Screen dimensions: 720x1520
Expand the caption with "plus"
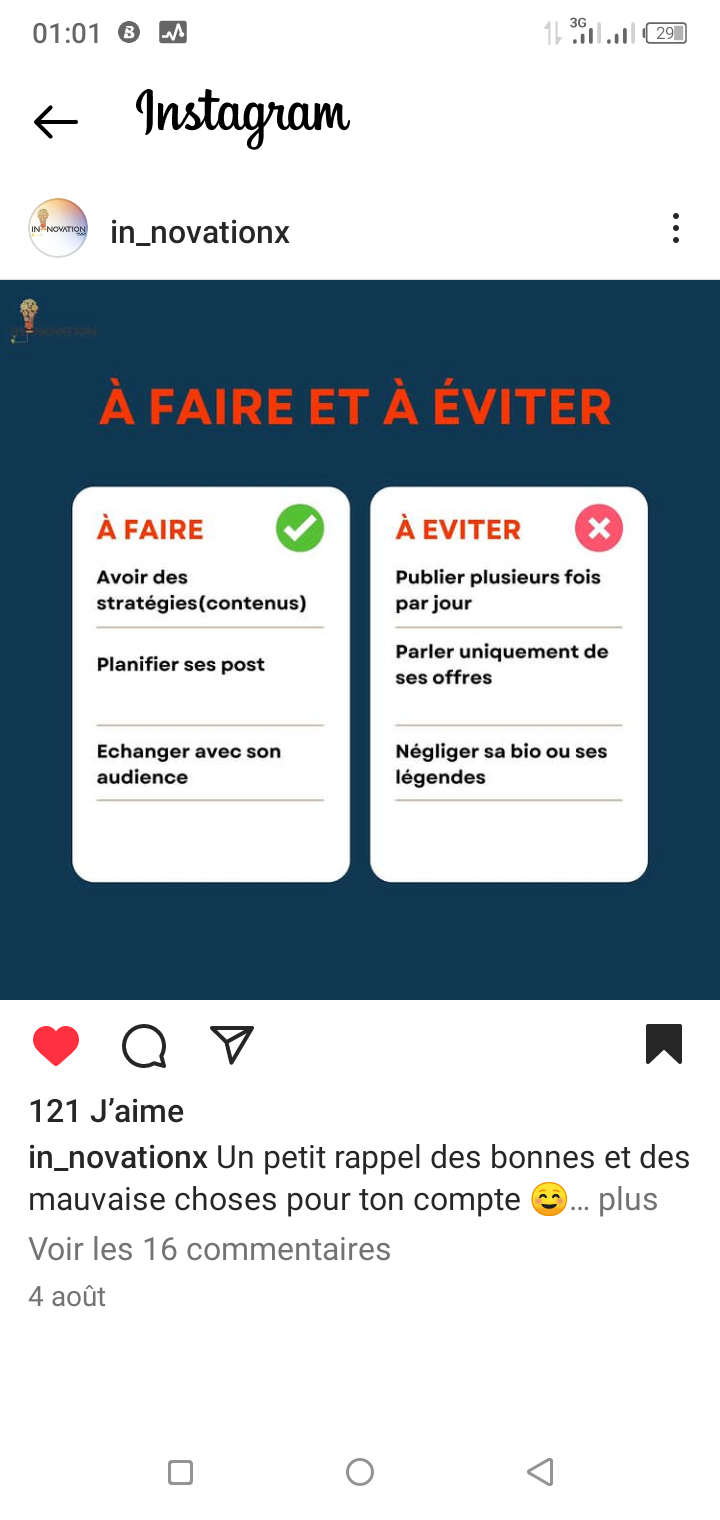click(x=627, y=1199)
